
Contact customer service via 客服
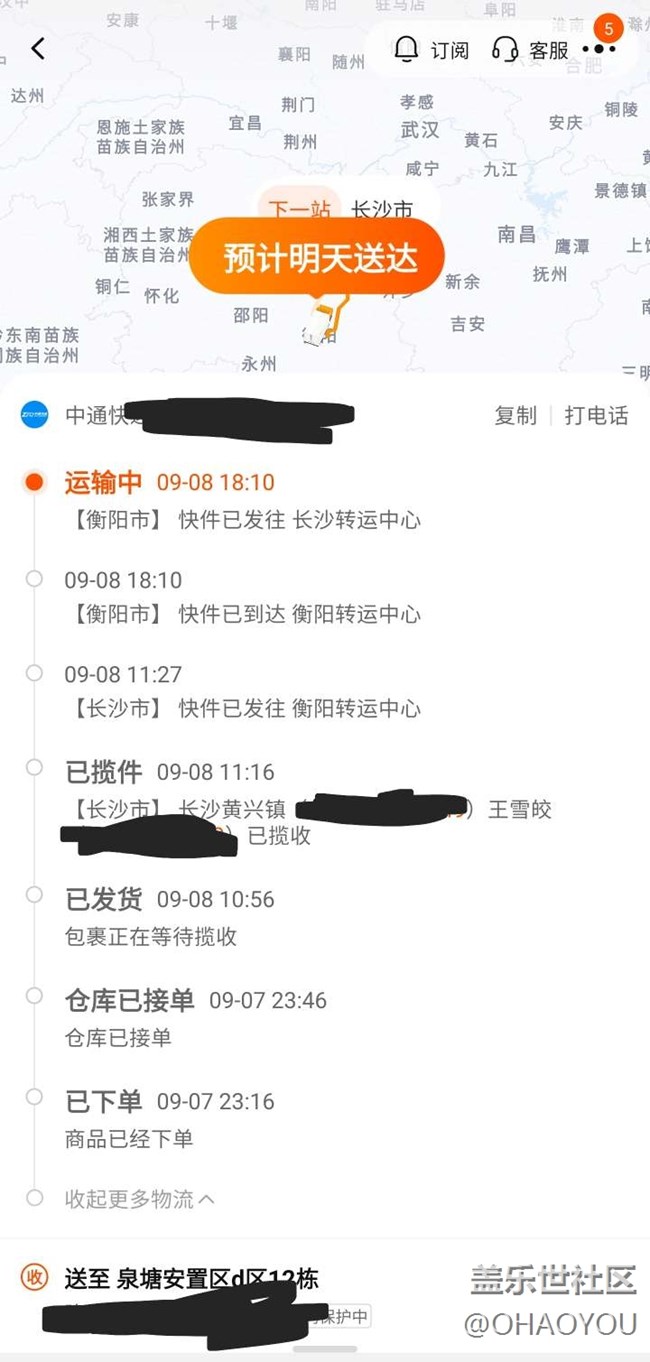(x=530, y=49)
